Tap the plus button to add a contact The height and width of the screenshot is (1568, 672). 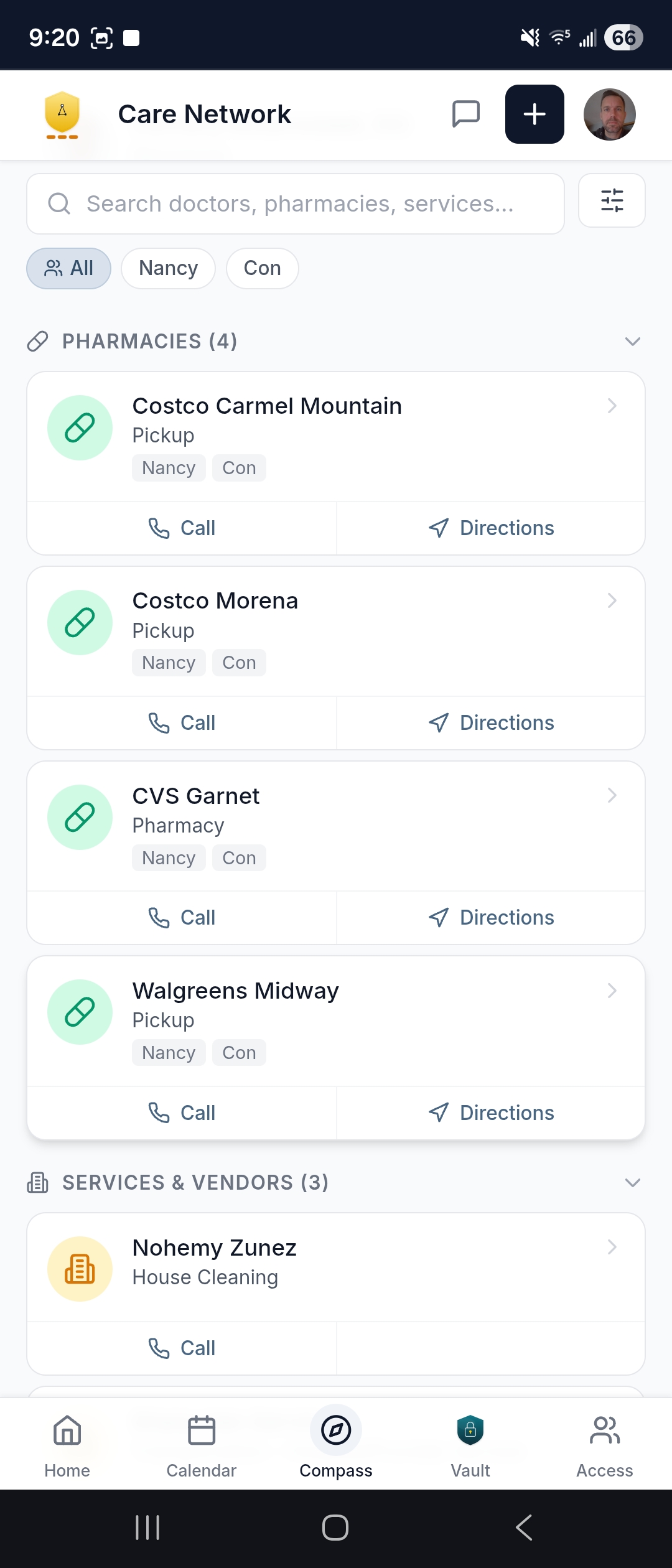pyautogui.click(x=534, y=114)
